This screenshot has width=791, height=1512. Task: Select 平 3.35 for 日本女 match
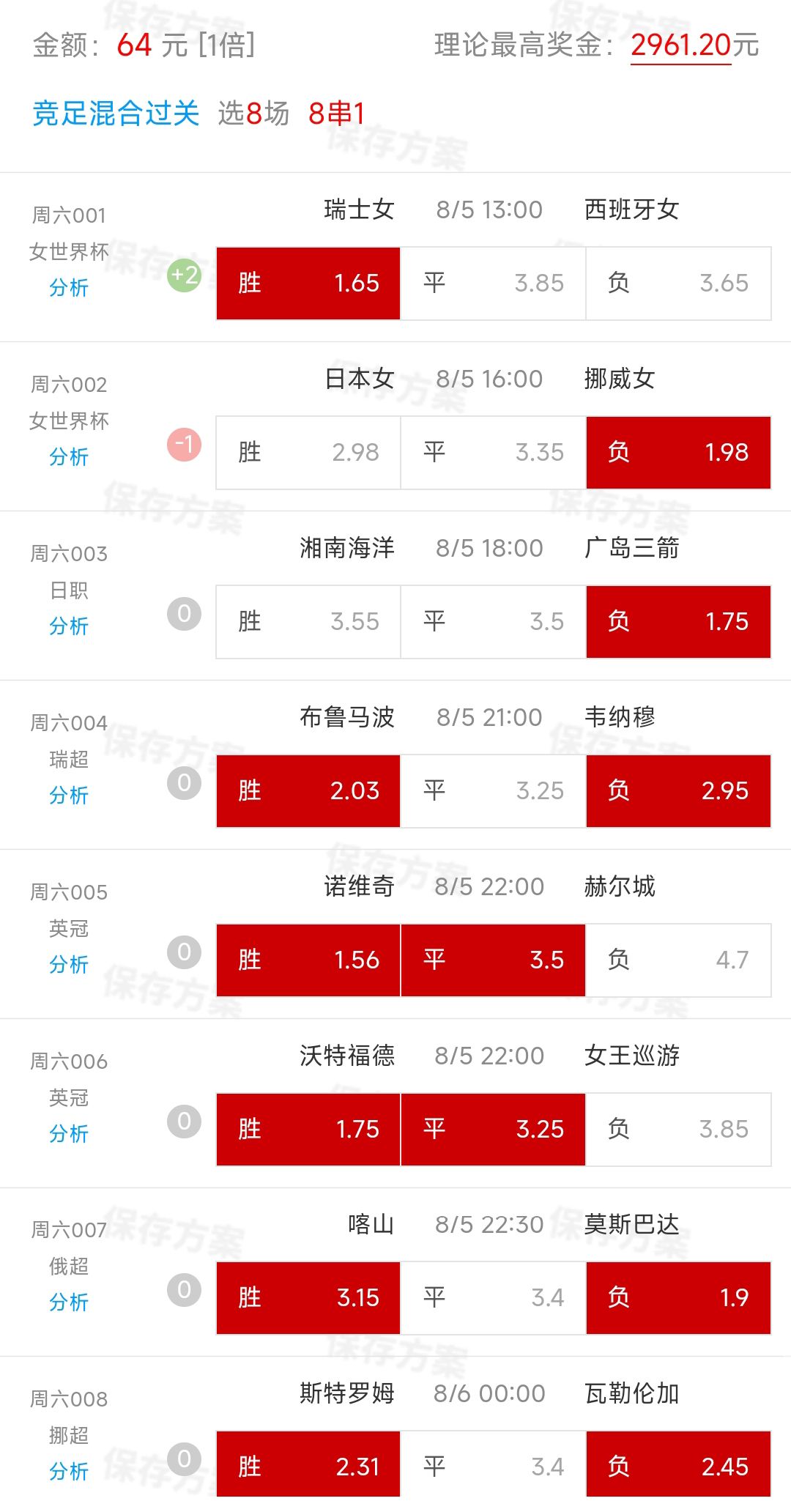coord(493,453)
